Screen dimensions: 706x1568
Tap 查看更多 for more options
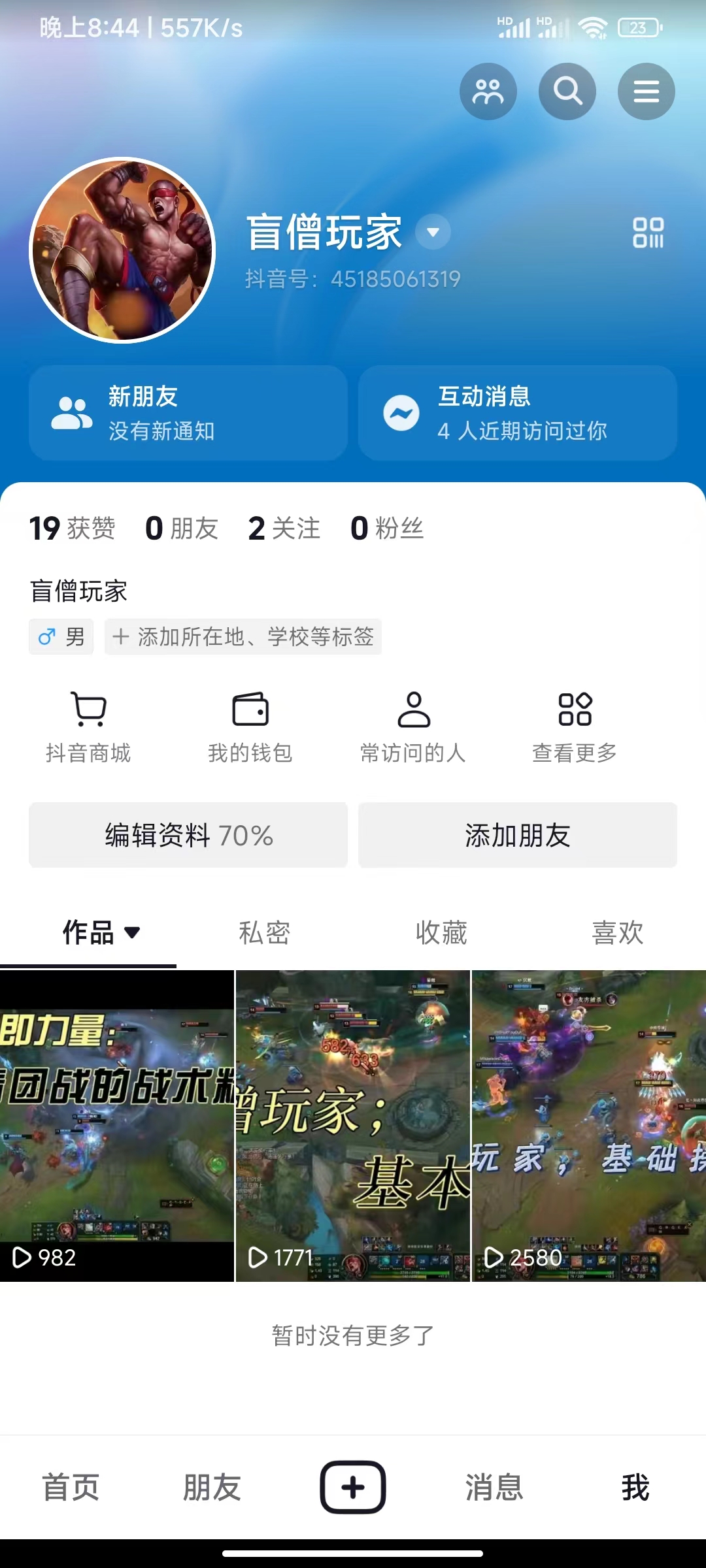(x=575, y=727)
